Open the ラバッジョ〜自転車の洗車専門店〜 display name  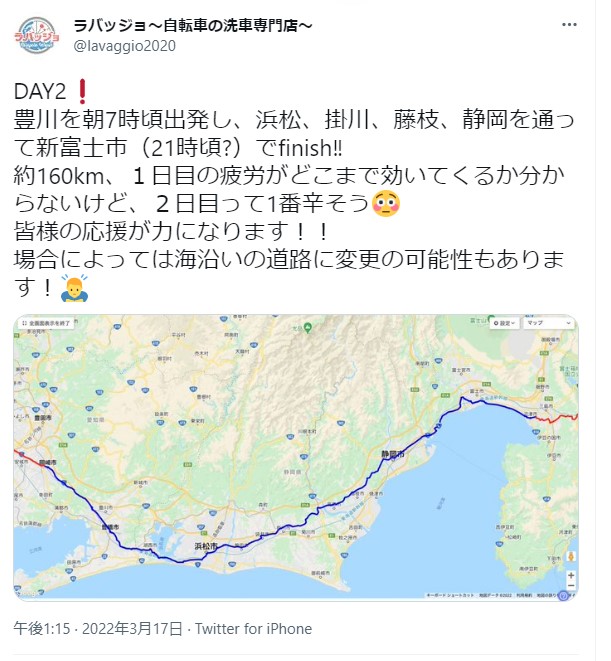(193, 24)
